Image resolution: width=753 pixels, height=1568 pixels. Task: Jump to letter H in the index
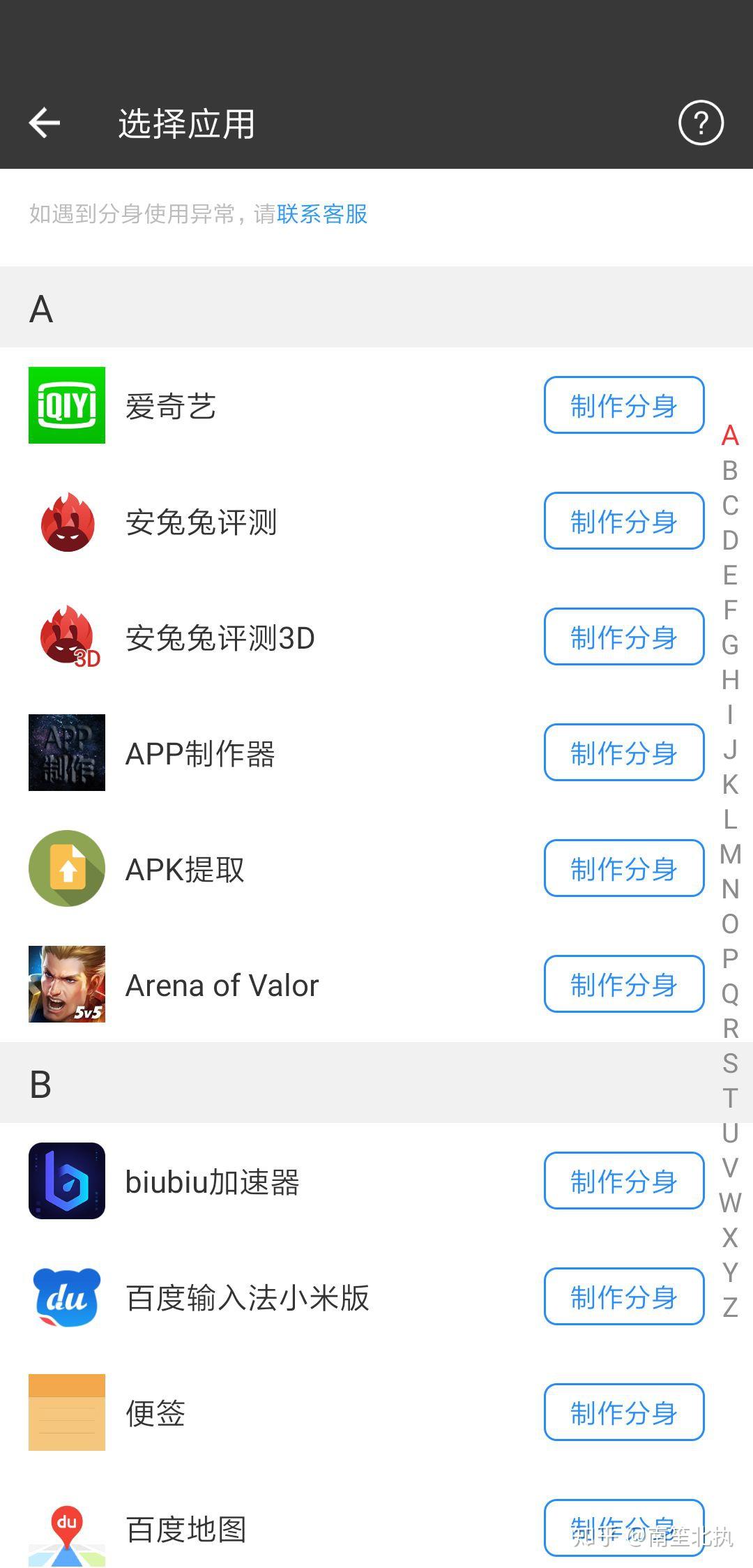pos(730,680)
